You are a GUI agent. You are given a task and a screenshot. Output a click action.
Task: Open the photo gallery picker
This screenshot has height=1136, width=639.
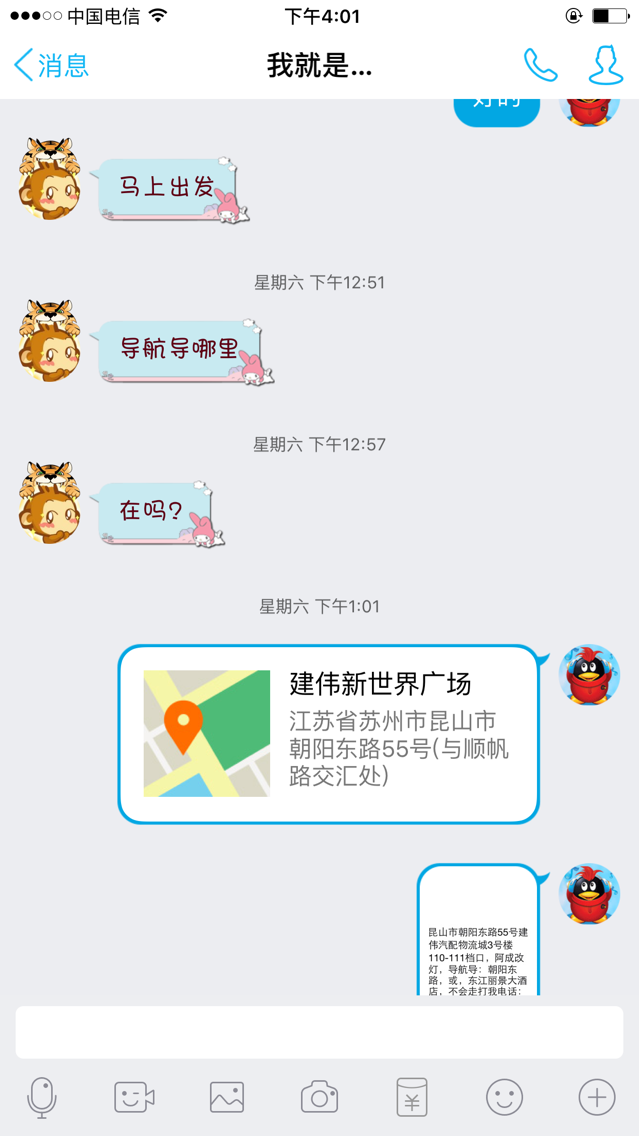[227, 1097]
